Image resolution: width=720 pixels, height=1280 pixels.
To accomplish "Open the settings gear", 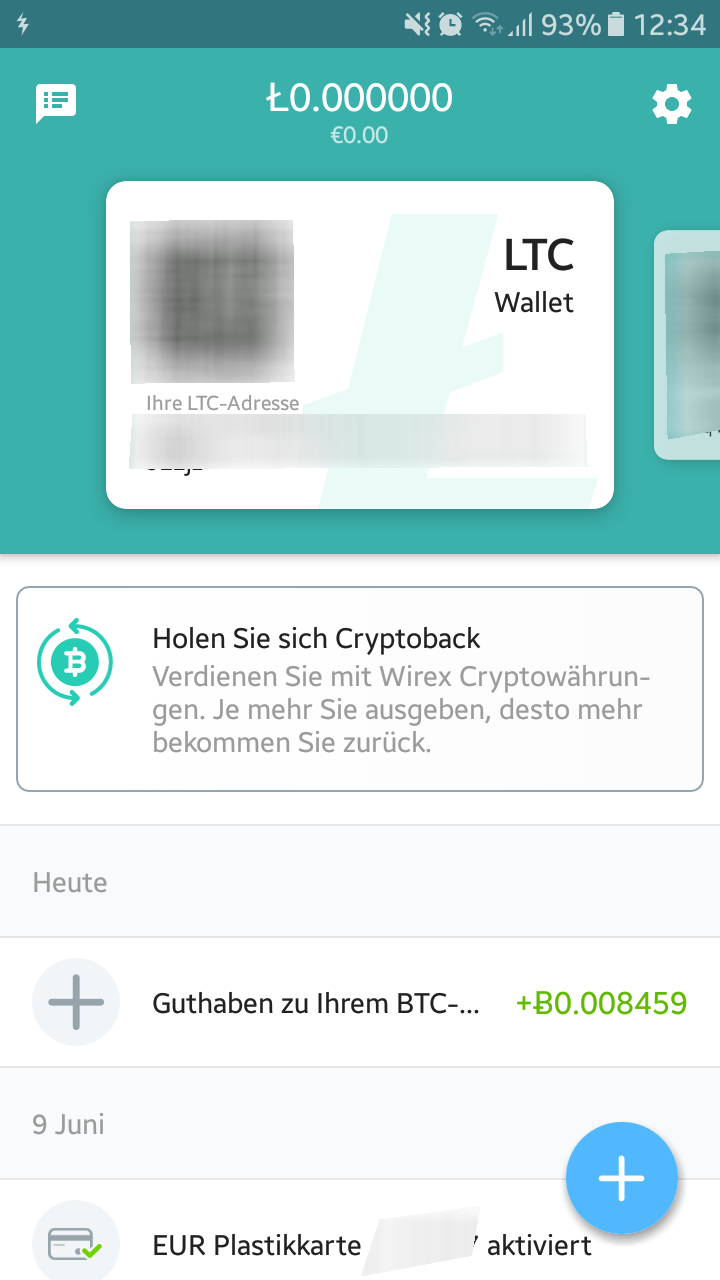I will click(671, 104).
